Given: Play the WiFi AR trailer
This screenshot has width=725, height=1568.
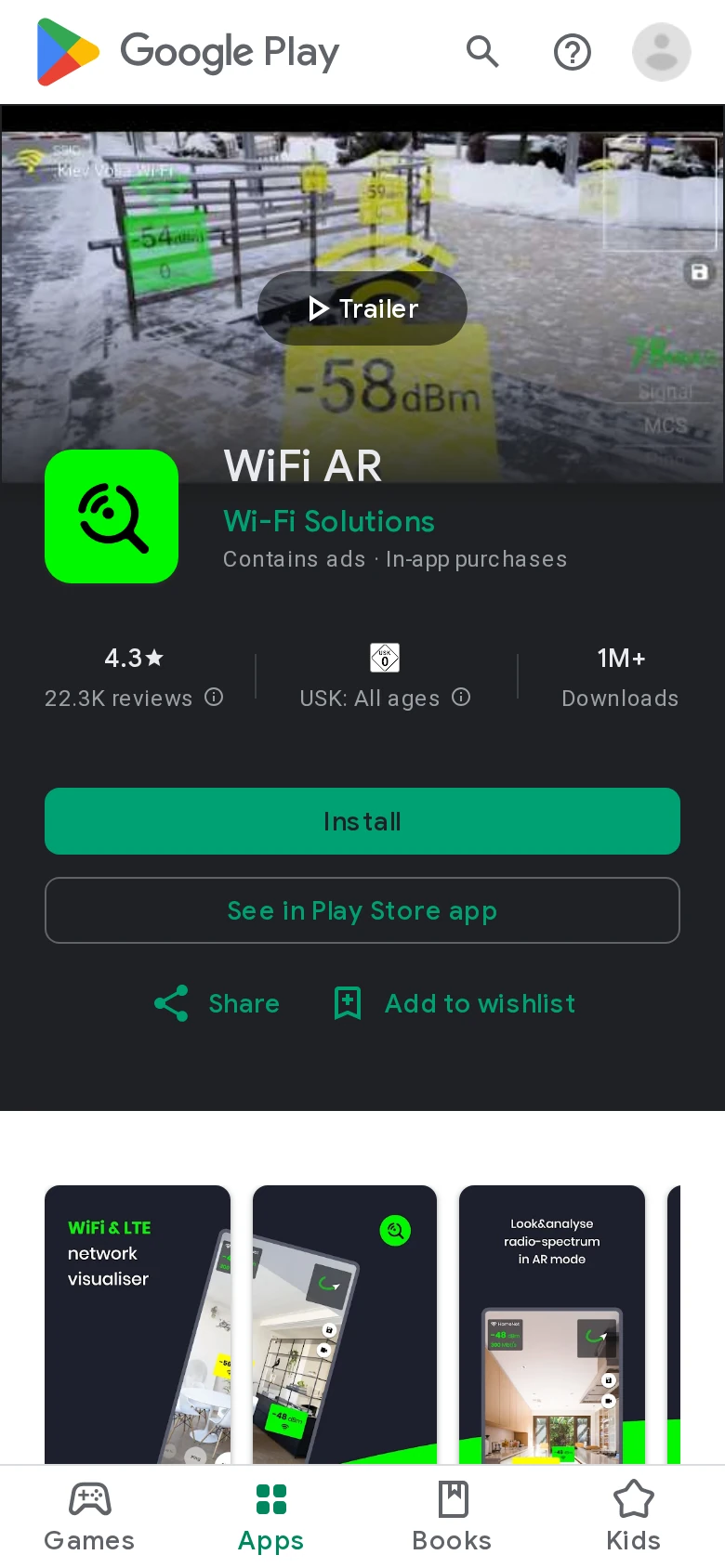Looking at the screenshot, I should tap(362, 308).
